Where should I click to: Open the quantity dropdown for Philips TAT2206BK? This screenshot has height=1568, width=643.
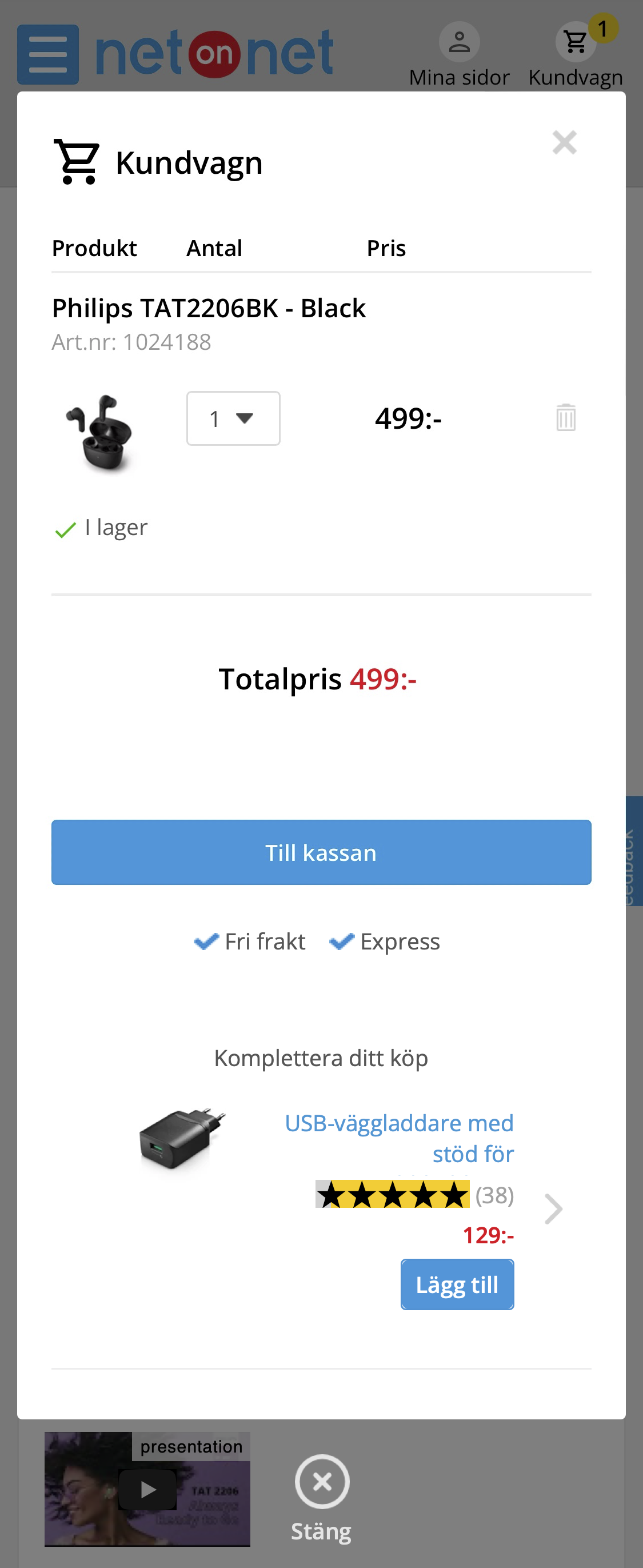tap(233, 418)
